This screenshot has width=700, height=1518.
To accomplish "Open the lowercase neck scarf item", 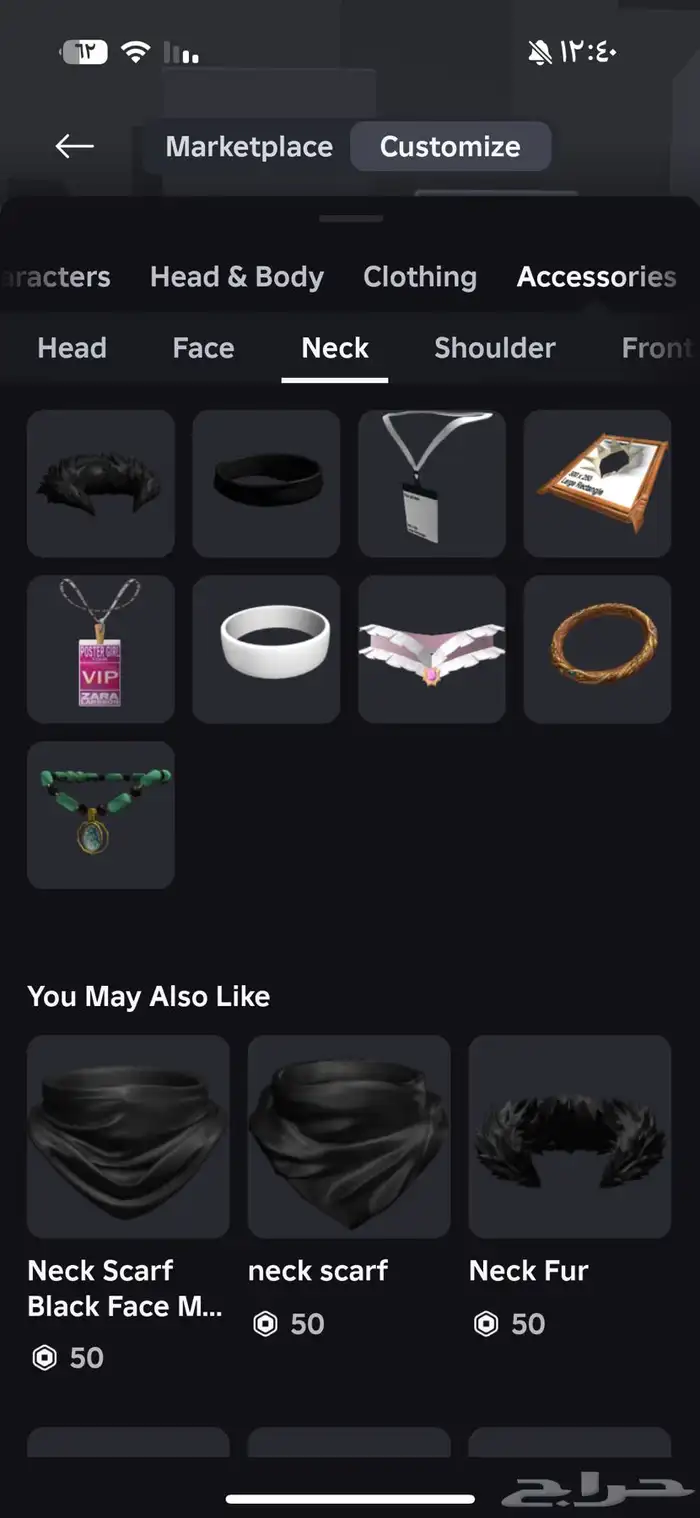I will 349,1137.
